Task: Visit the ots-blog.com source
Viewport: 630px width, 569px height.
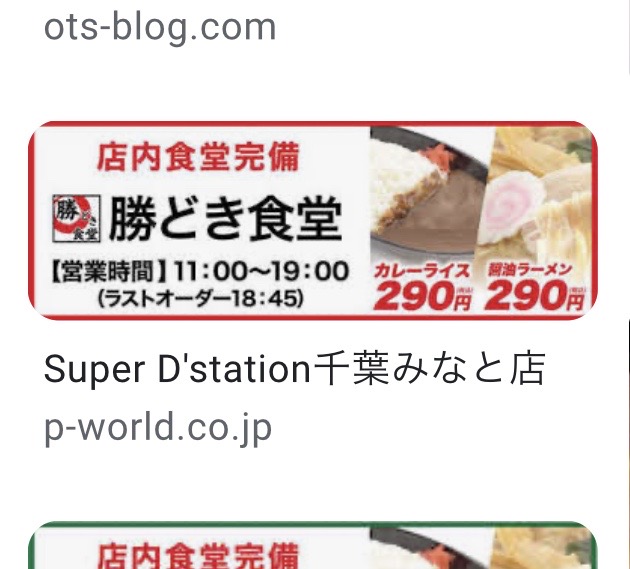Action: click(160, 26)
